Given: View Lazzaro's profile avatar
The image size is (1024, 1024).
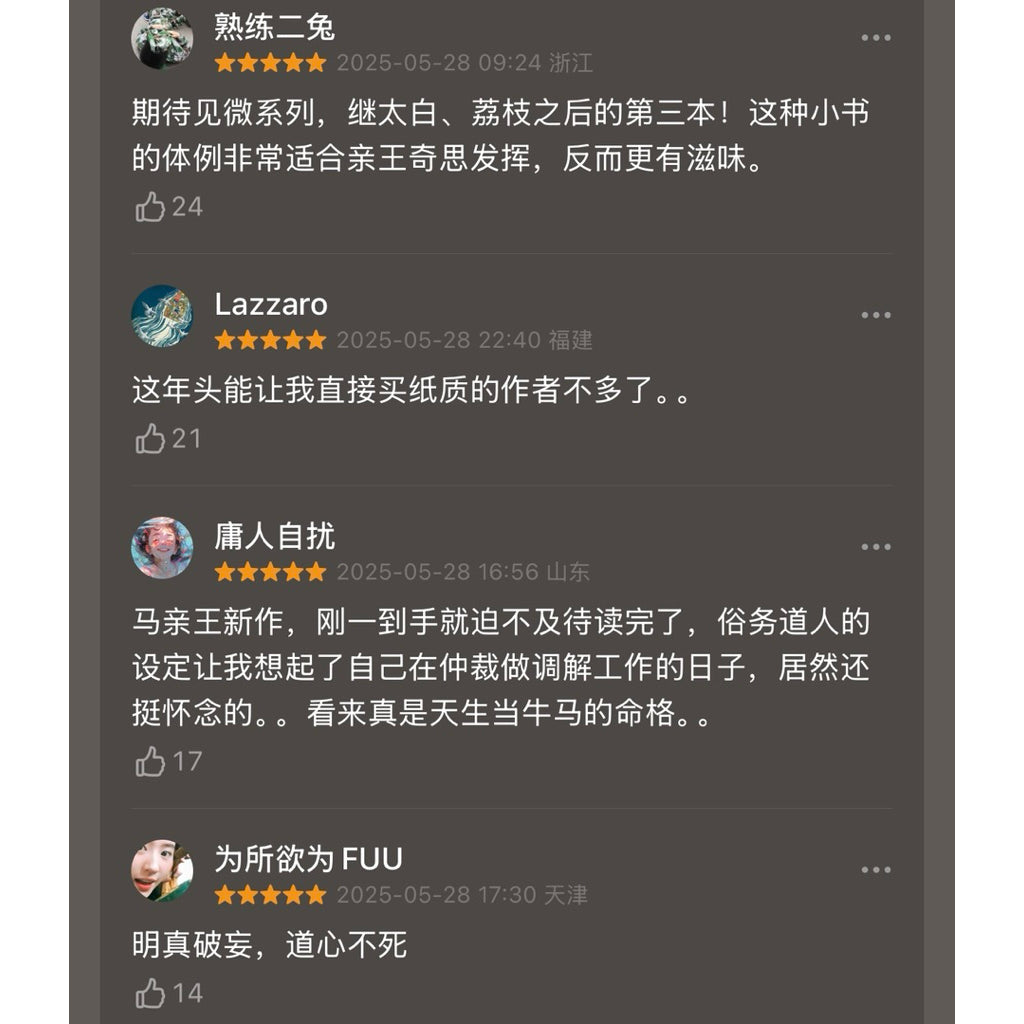Looking at the screenshot, I should [162, 316].
